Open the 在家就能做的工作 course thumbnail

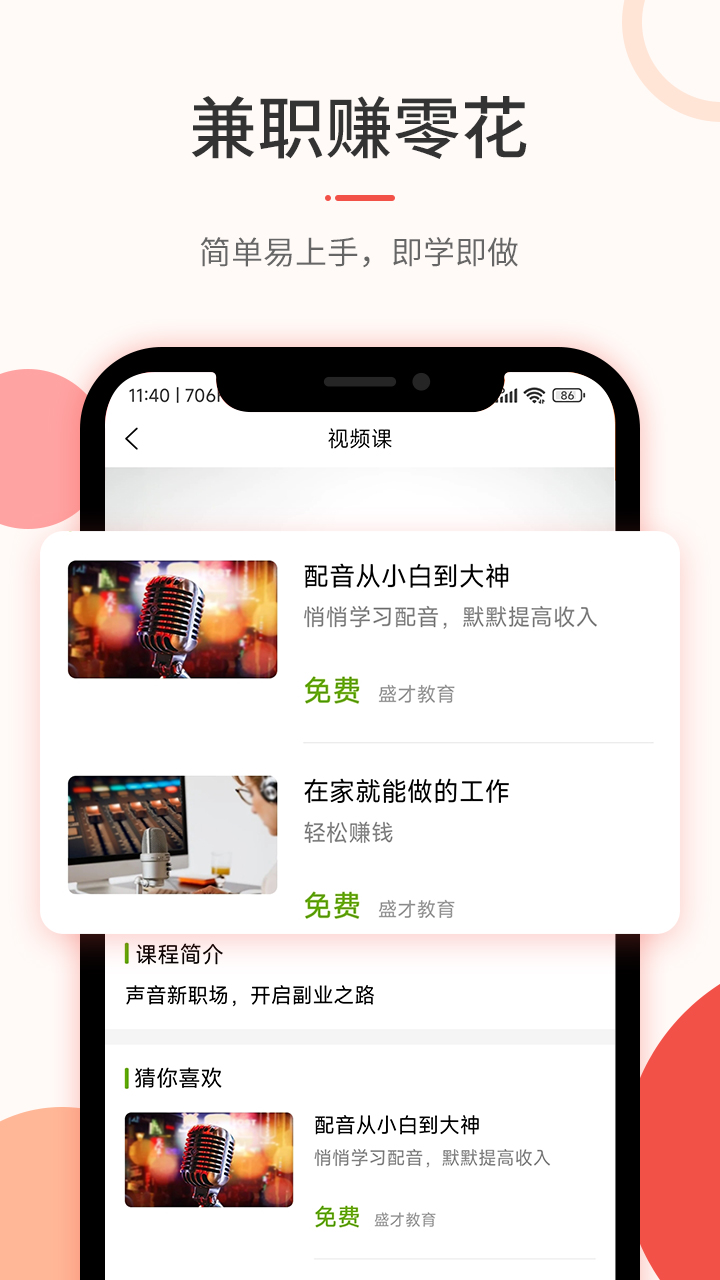pos(172,834)
